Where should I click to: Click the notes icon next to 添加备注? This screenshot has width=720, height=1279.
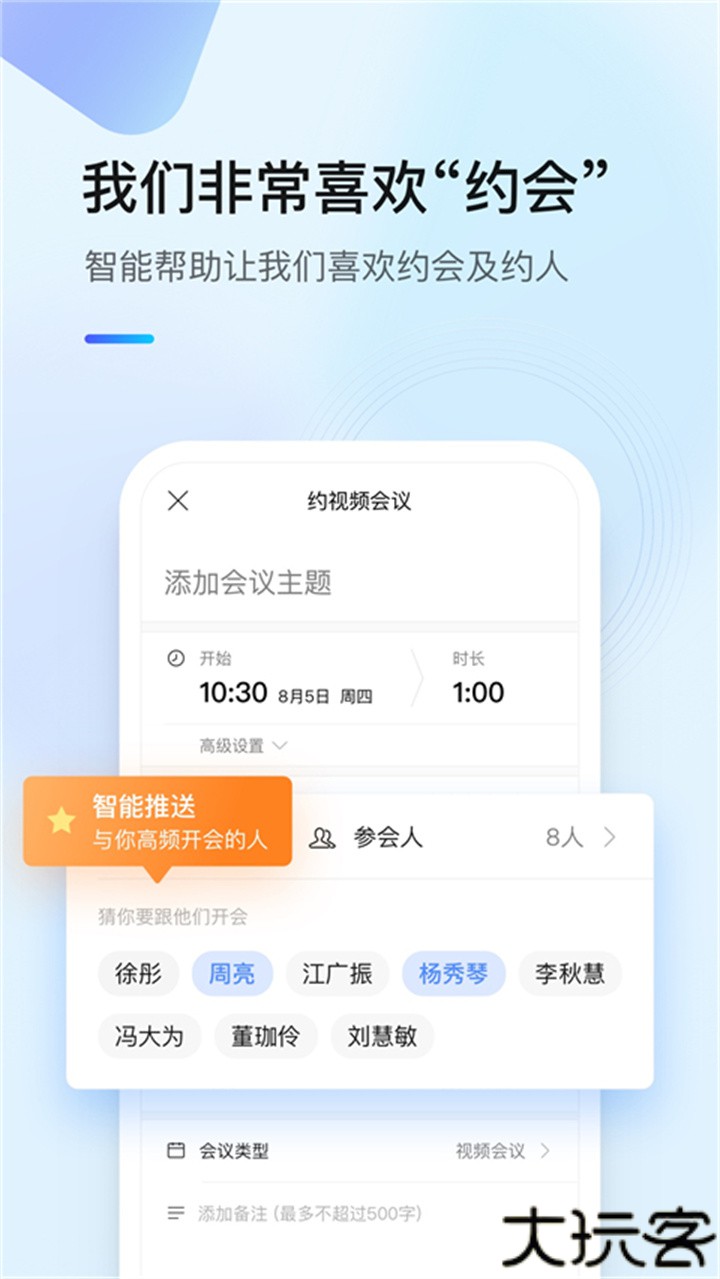[x=176, y=1210]
